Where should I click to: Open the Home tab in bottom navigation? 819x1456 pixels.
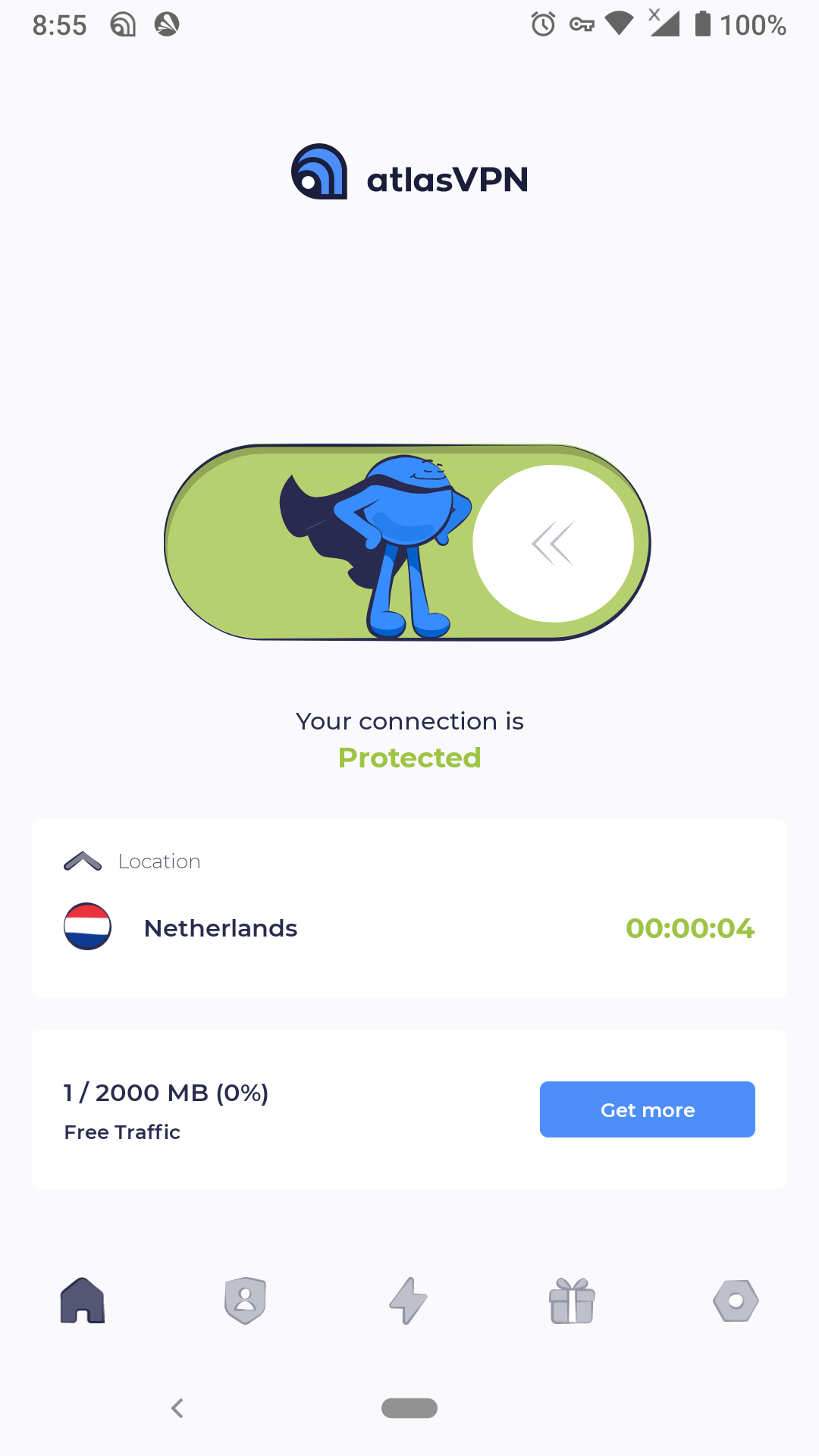[81, 1300]
